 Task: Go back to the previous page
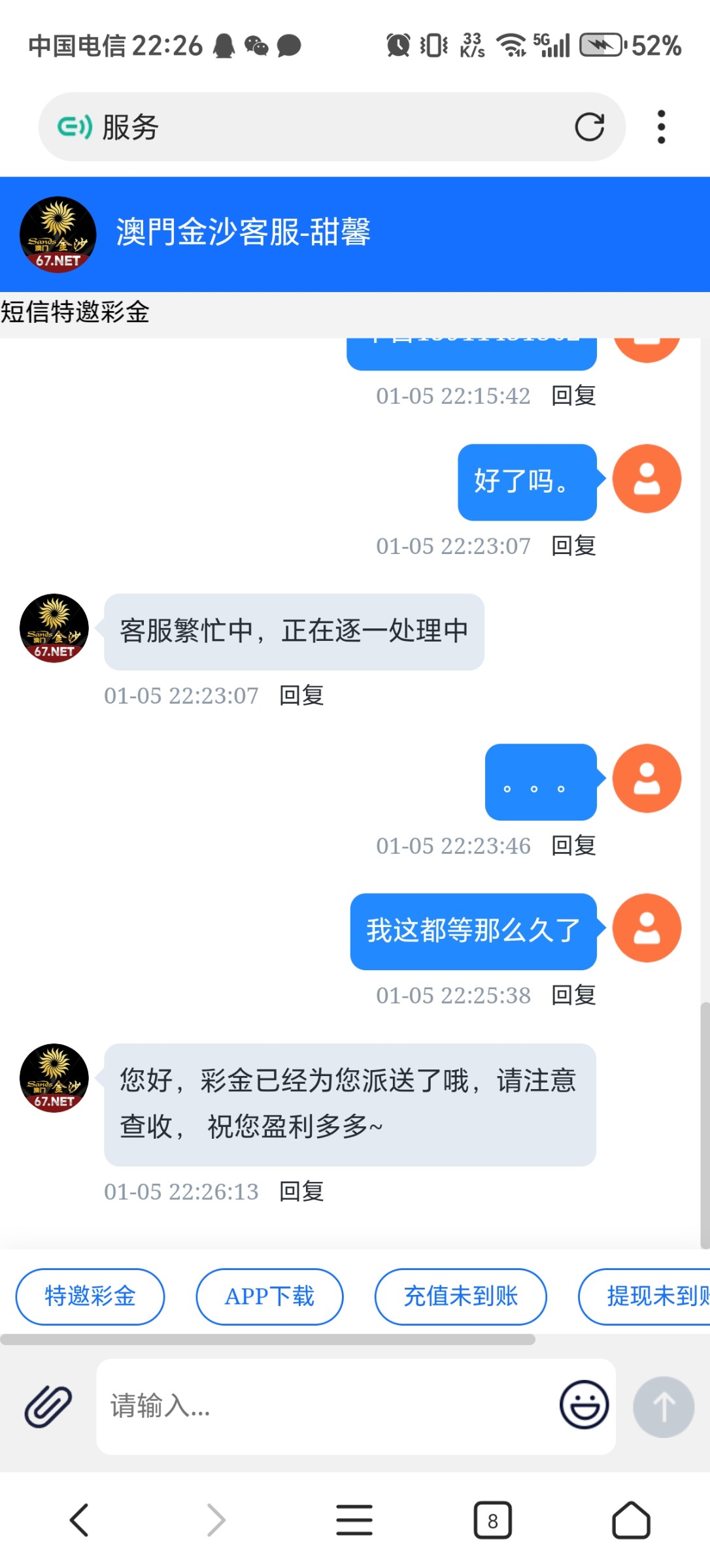click(x=79, y=1520)
